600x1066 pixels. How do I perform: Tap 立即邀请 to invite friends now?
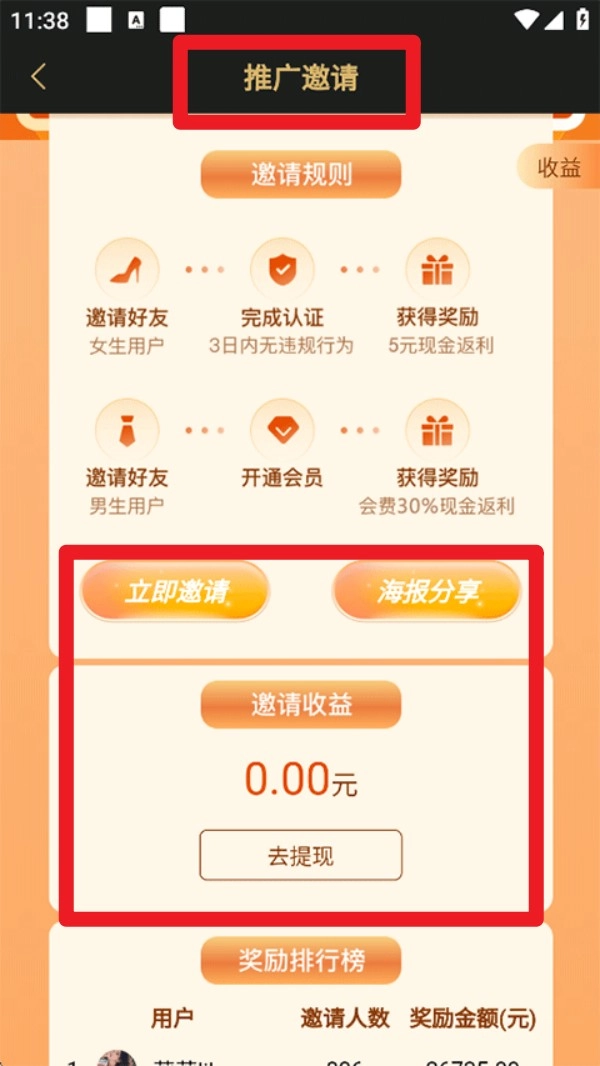[176, 591]
